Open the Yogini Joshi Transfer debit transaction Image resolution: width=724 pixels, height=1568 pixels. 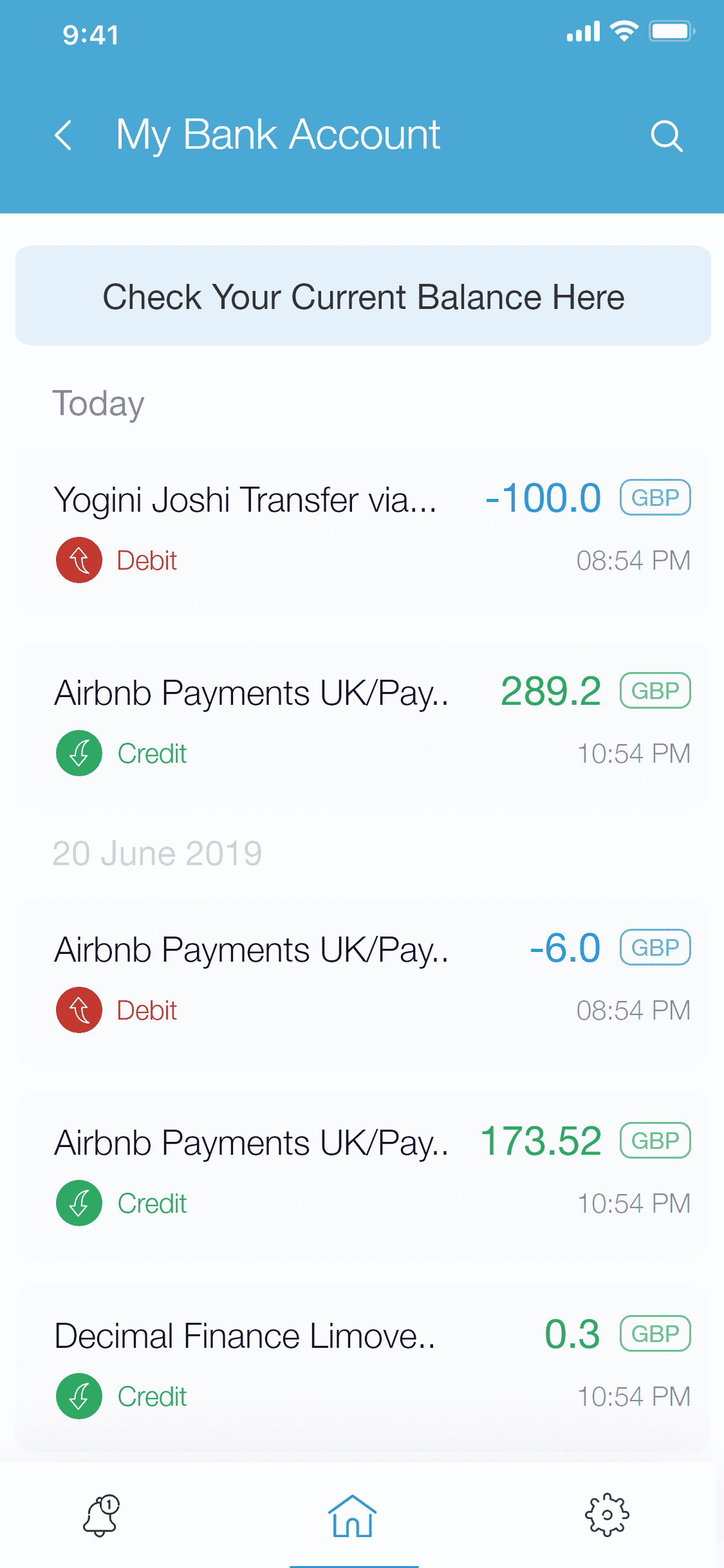(363, 532)
